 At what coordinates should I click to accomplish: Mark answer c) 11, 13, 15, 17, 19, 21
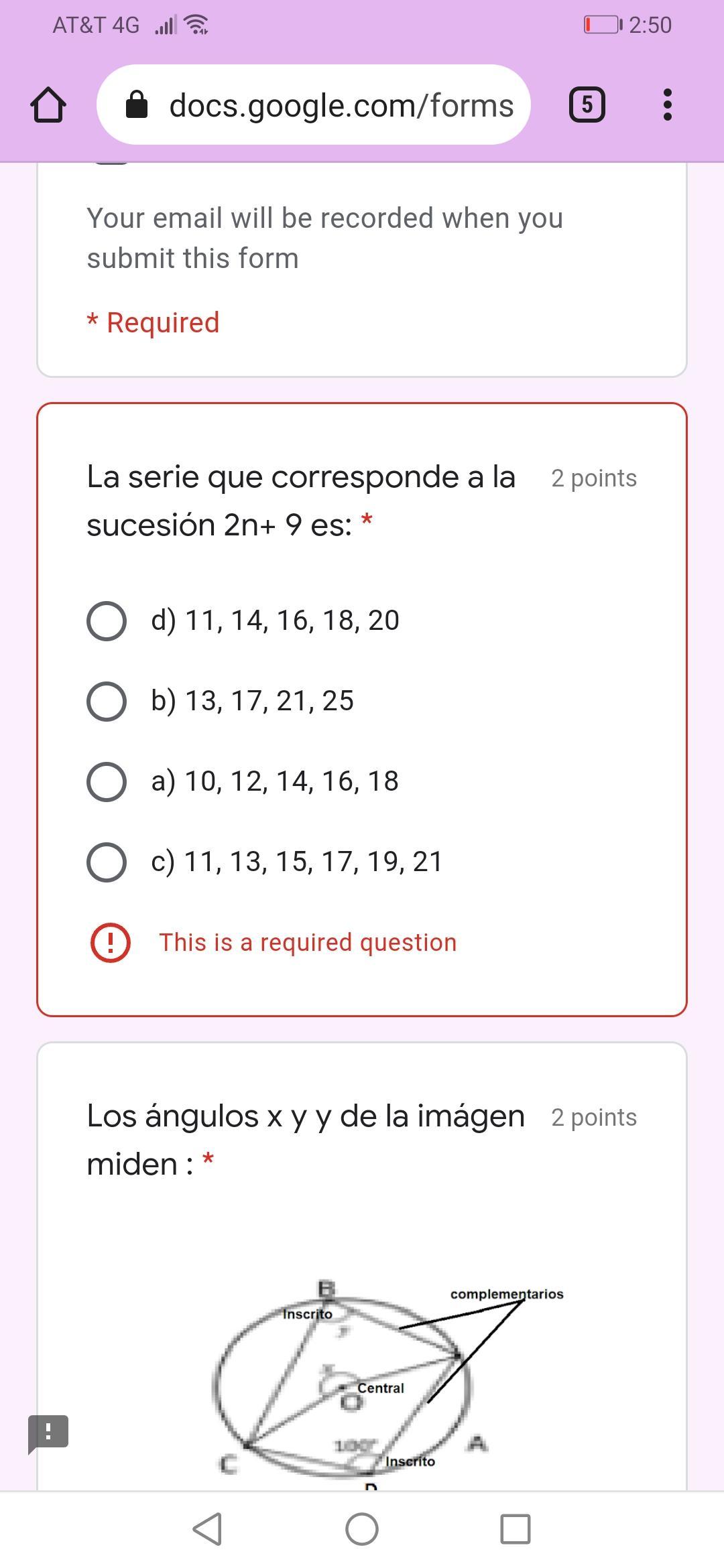tap(107, 862)
